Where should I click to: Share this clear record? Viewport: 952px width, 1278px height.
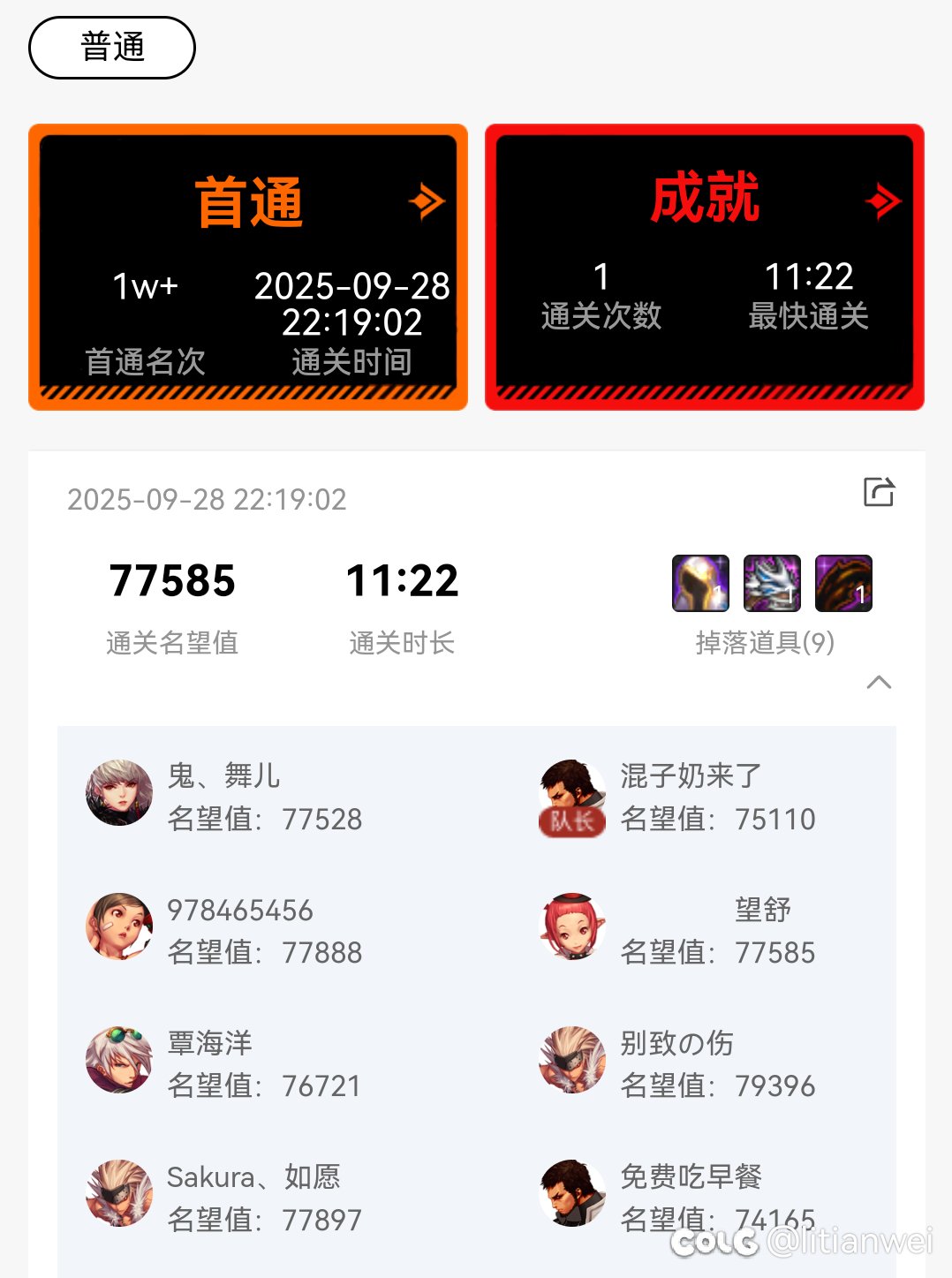click(878, 492)
